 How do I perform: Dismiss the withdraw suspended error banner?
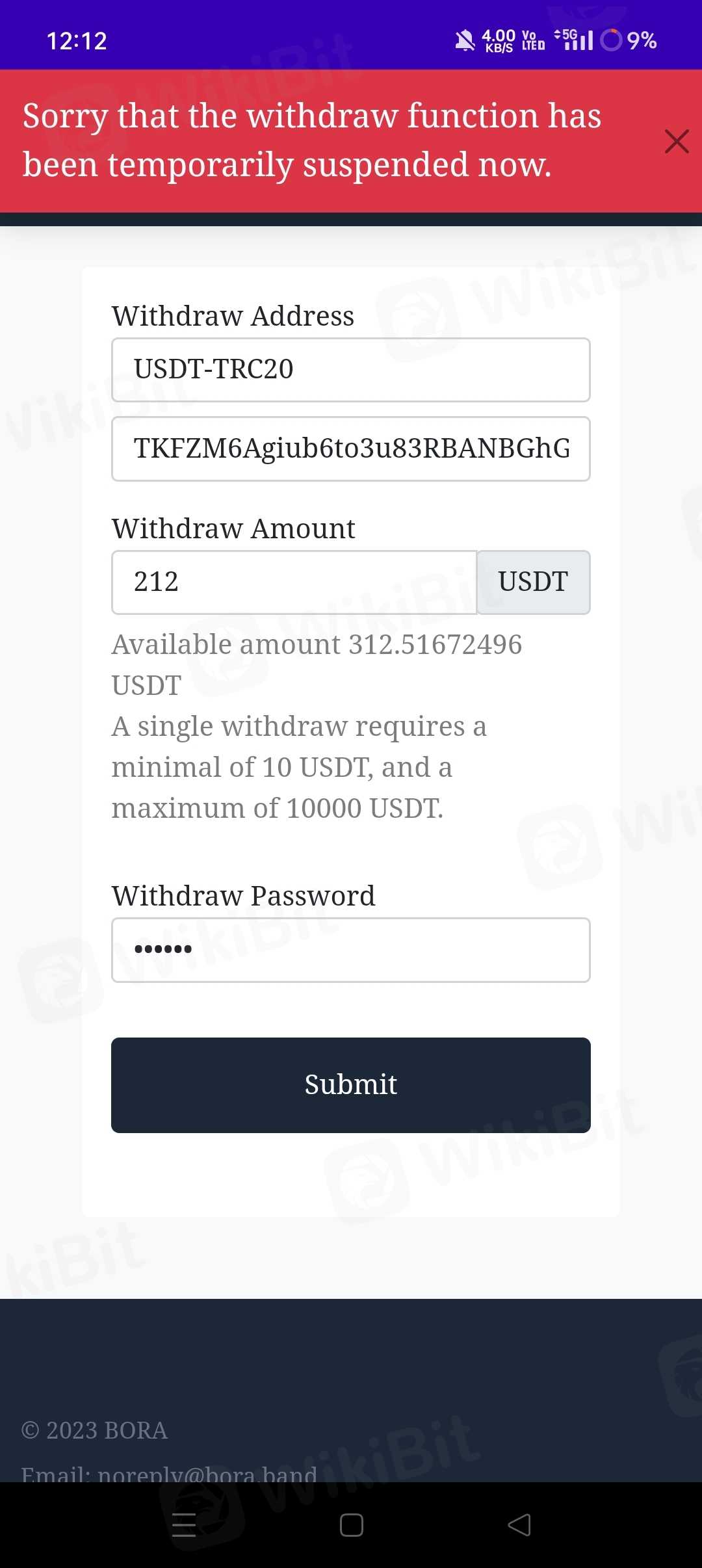point(676,141)
